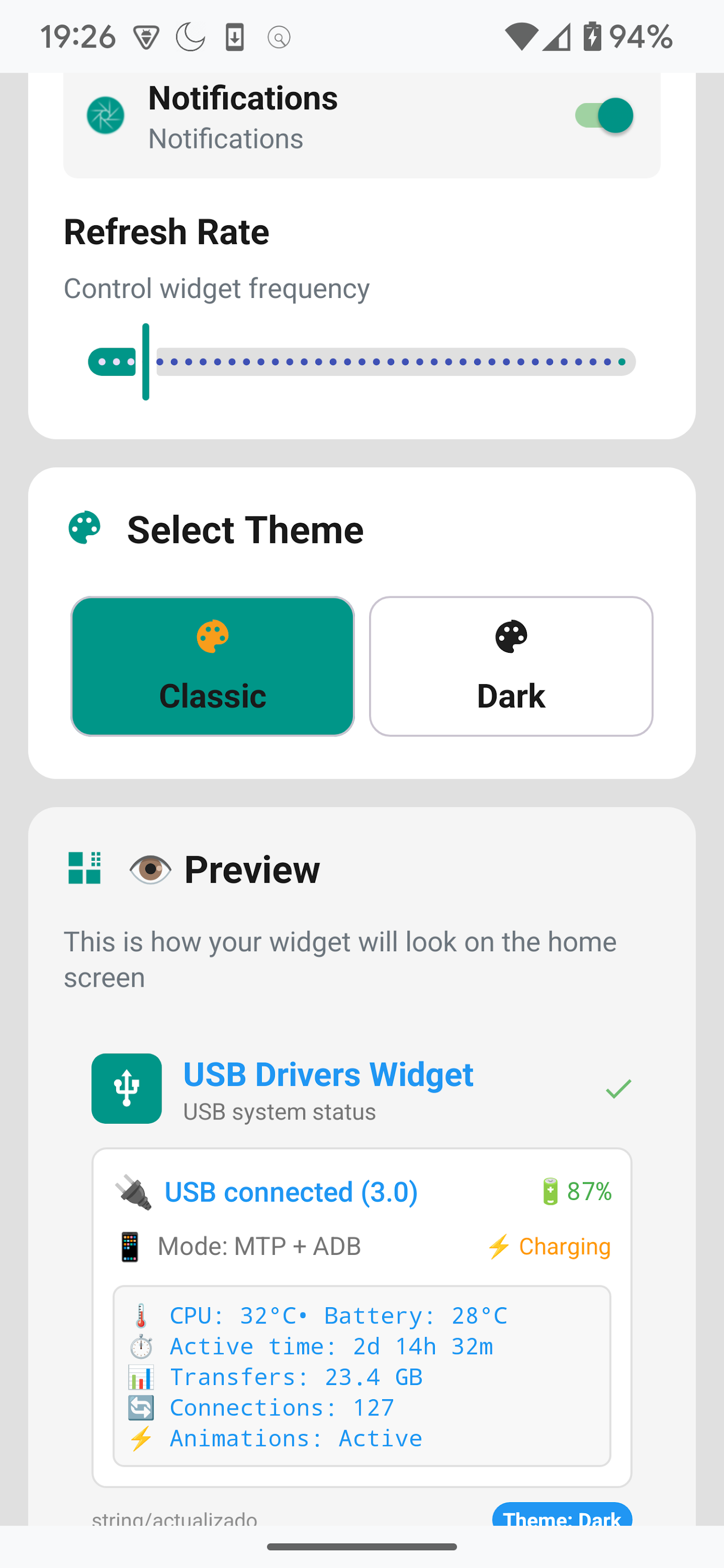724x1568 pixels.
Task: Click the arrows icon next to Connections
Action: pos(141,1408)
